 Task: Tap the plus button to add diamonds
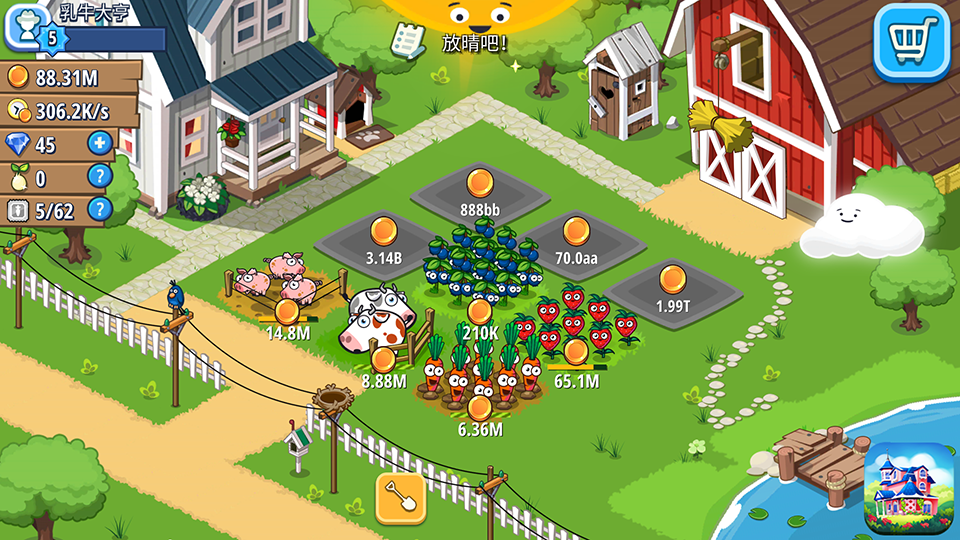click(x=99, y=143)
